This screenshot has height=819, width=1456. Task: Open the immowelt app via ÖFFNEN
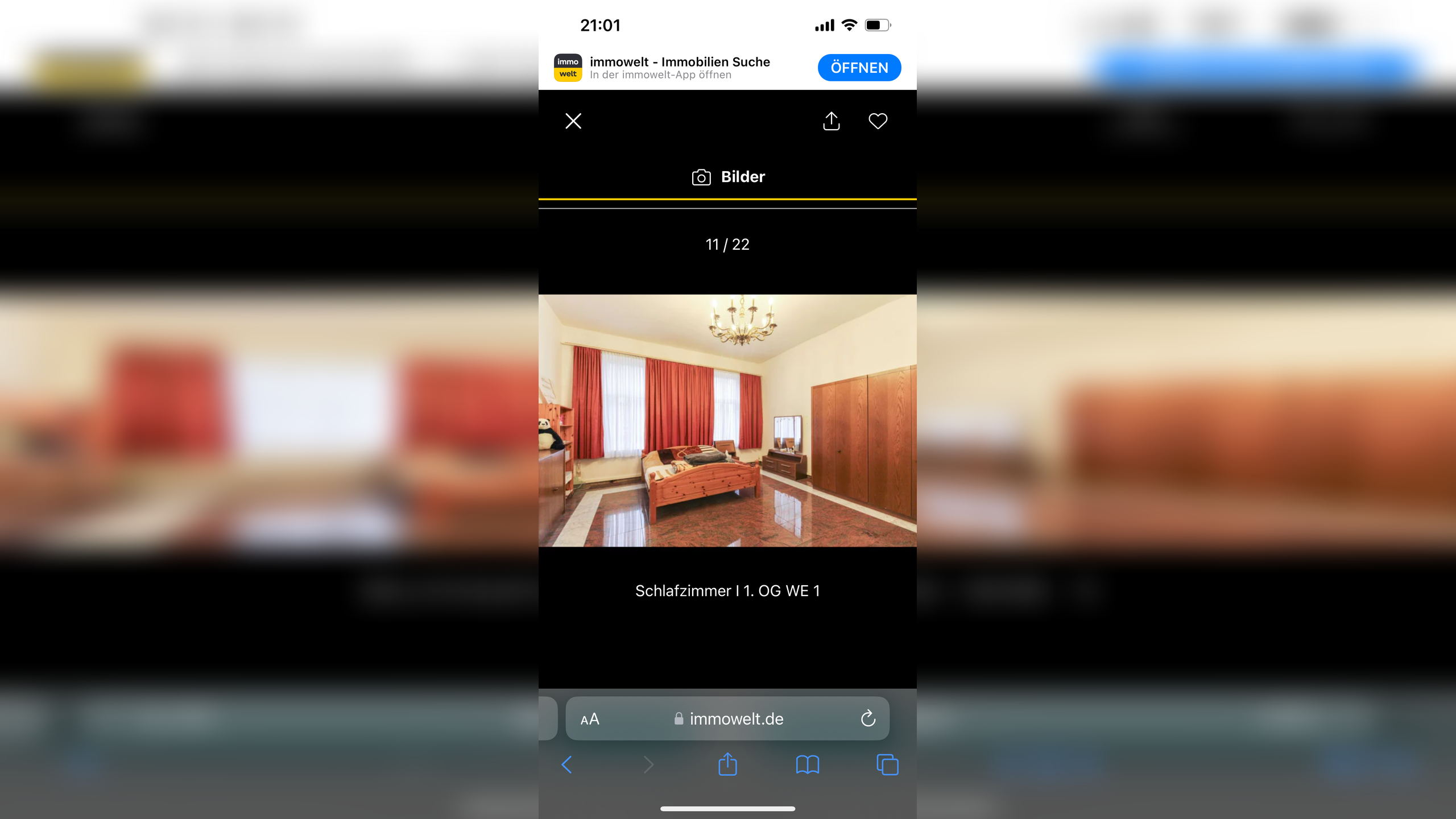point(859,68)
